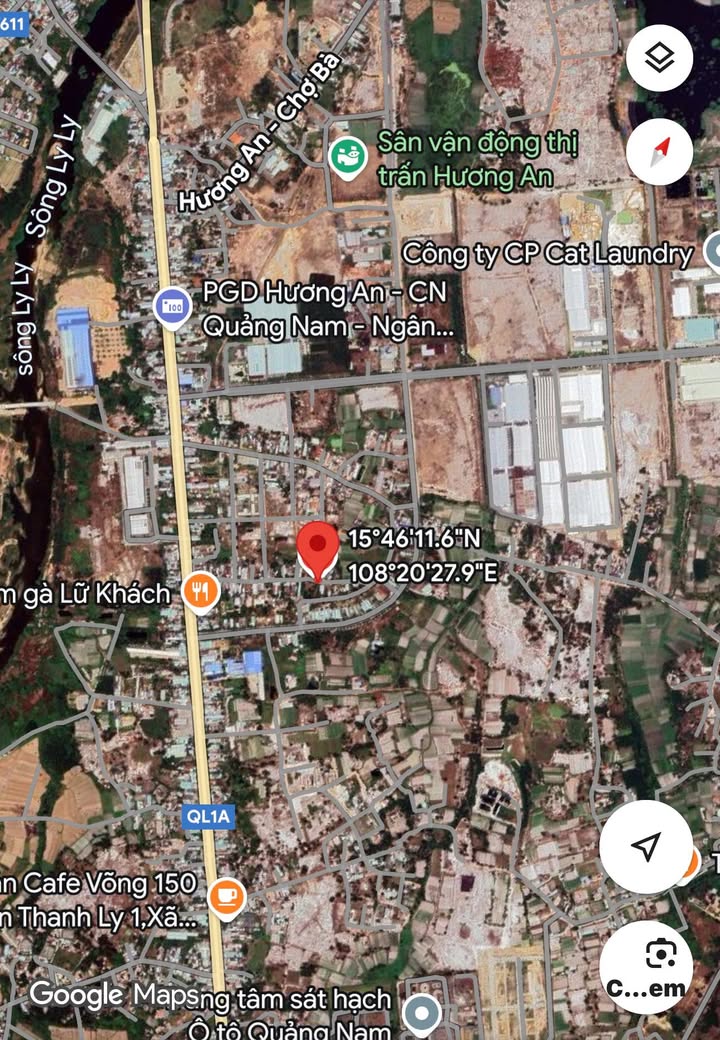Image resolution: width=720 pixels, height=1040 pixels.
Task: Open the map layers selector
Action: 660,58
